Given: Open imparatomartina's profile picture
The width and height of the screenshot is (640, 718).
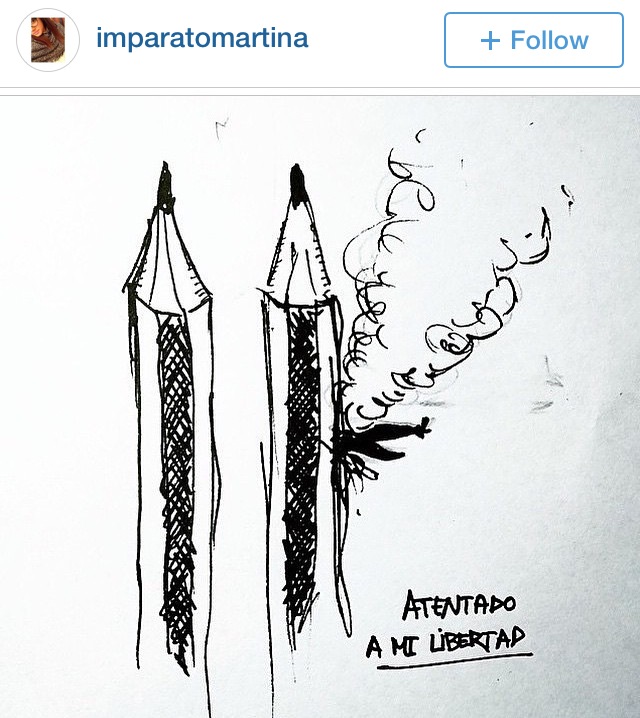Looking at the screenshot, I should coord(48,40).
